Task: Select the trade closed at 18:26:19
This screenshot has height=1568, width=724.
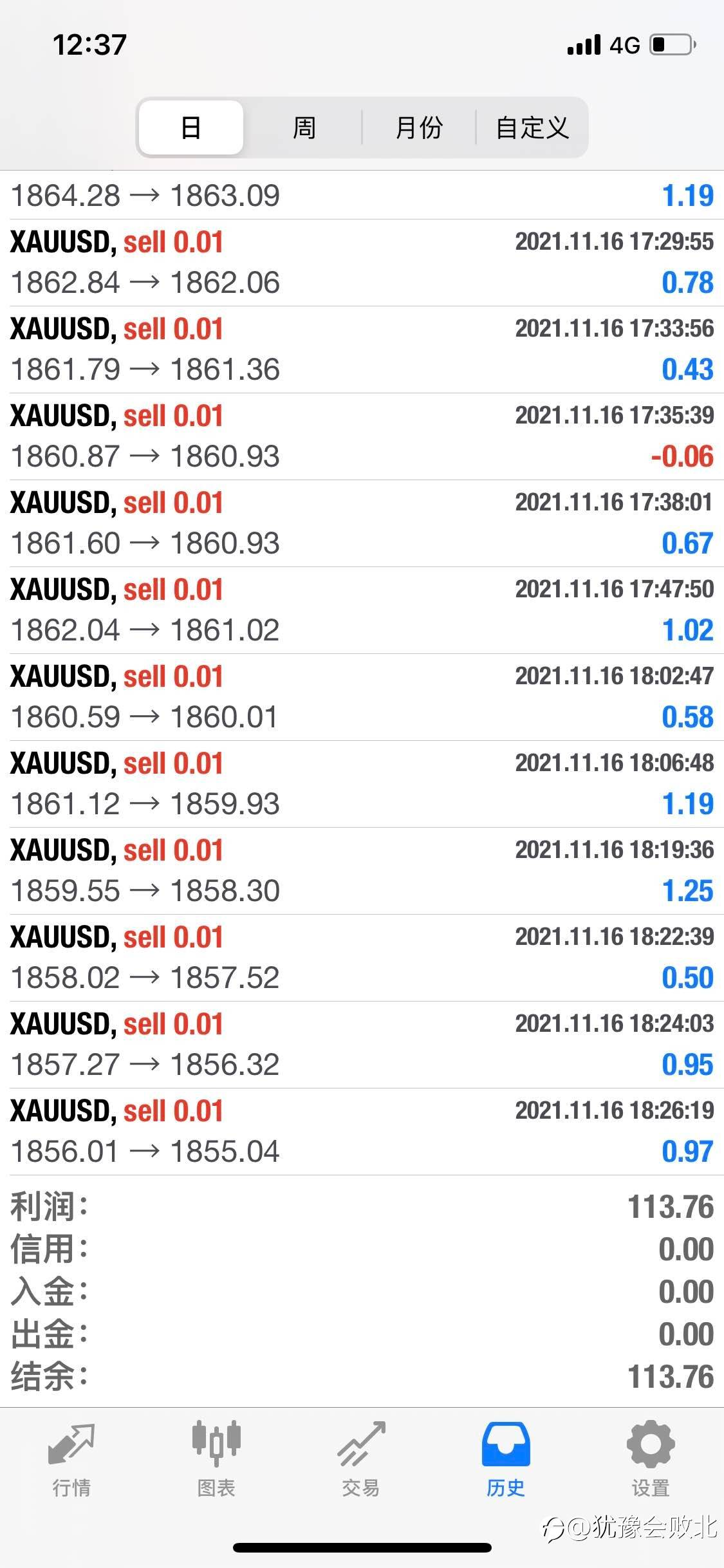Action: click(x=362, y=1132)
